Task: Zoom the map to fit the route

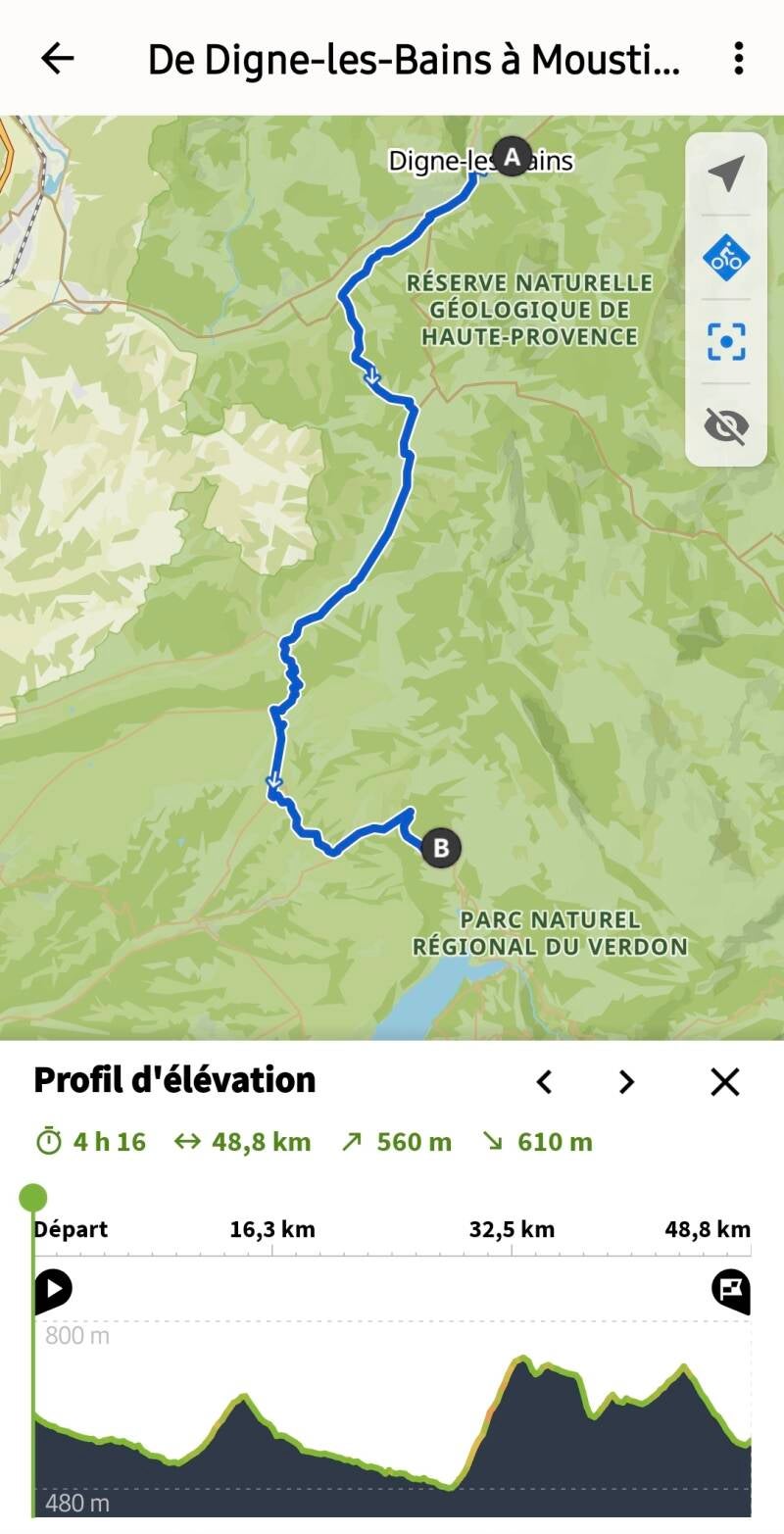Action: click(725, 342)
